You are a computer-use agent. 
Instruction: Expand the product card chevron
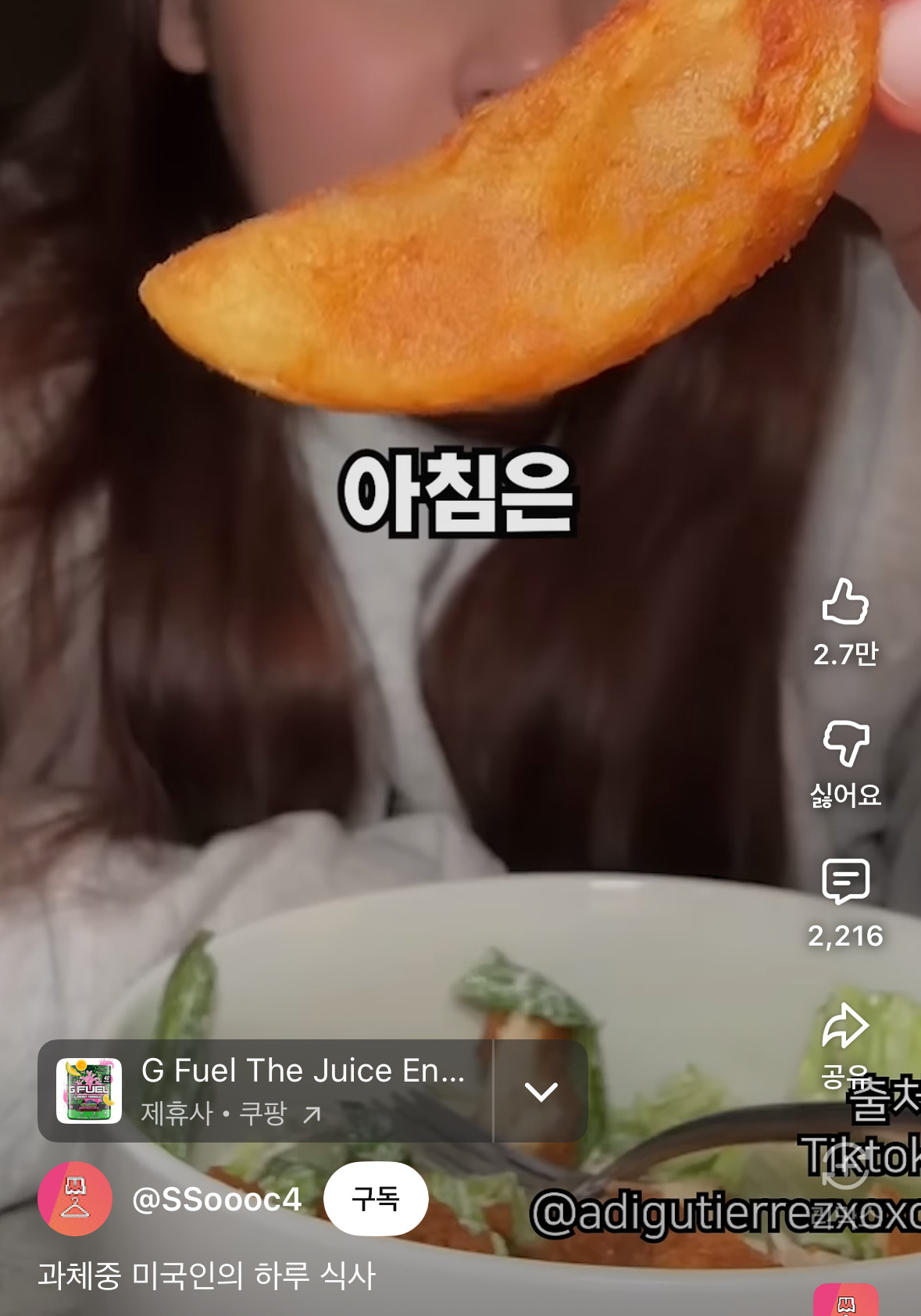[x=541, y=1091]
